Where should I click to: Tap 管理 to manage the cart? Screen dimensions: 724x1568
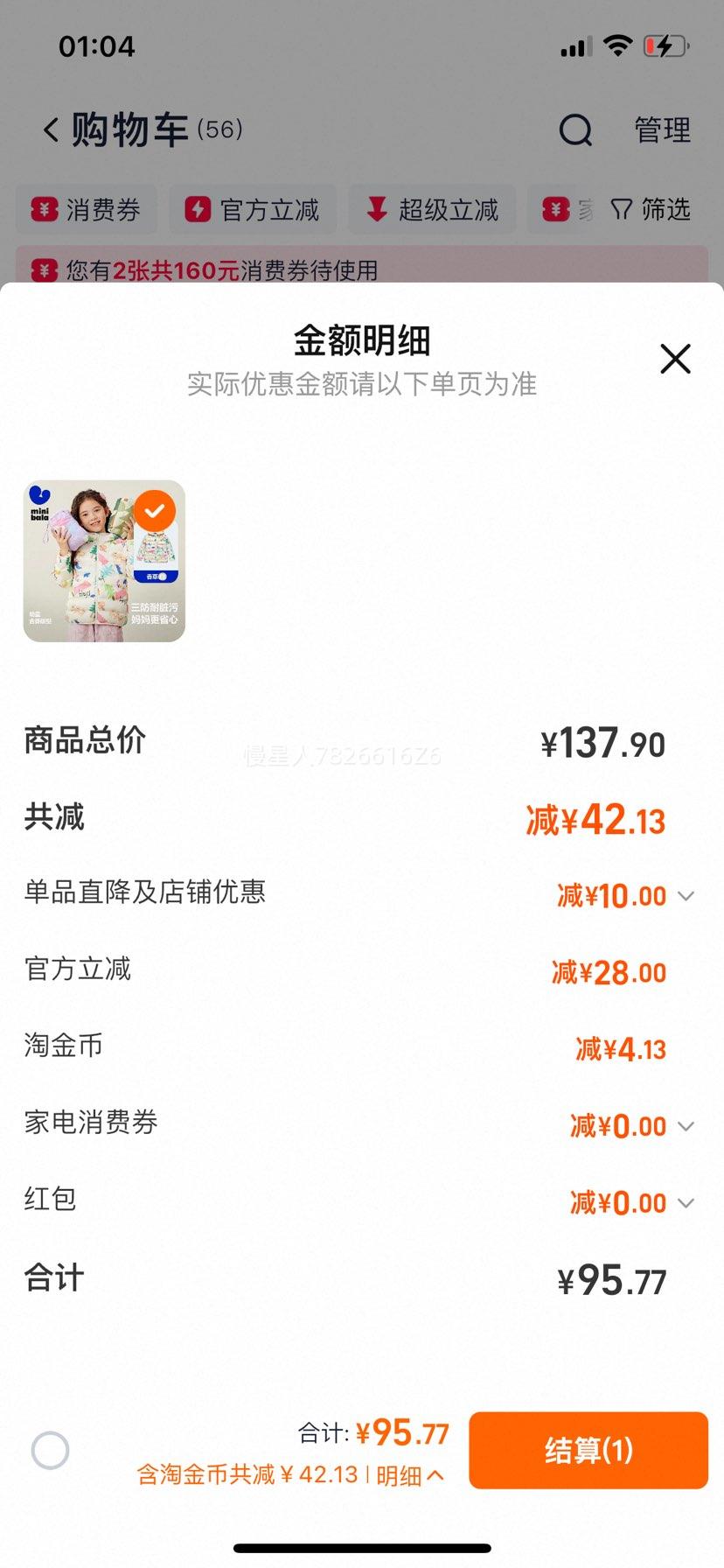click(x=663, y=130)
